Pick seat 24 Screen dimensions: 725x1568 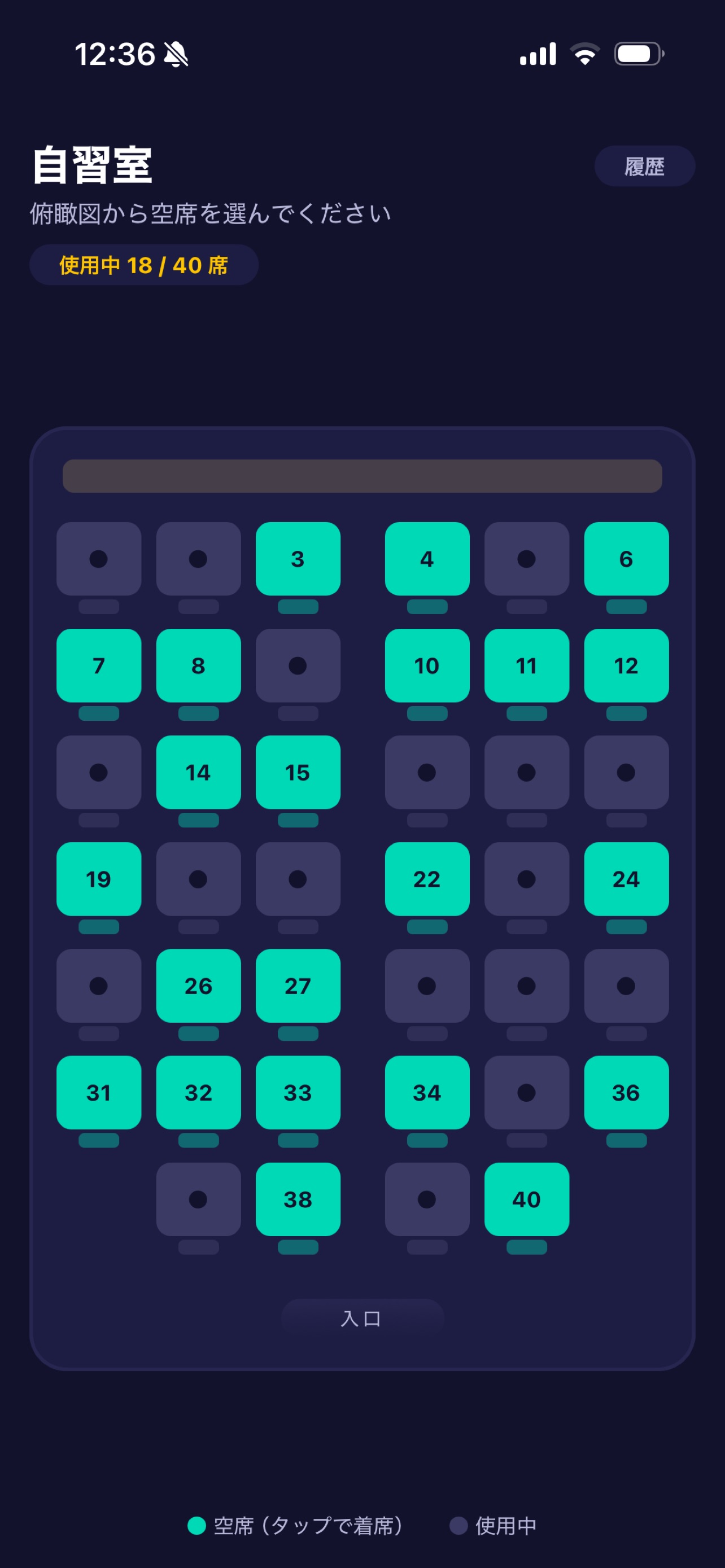coord(626,879)
